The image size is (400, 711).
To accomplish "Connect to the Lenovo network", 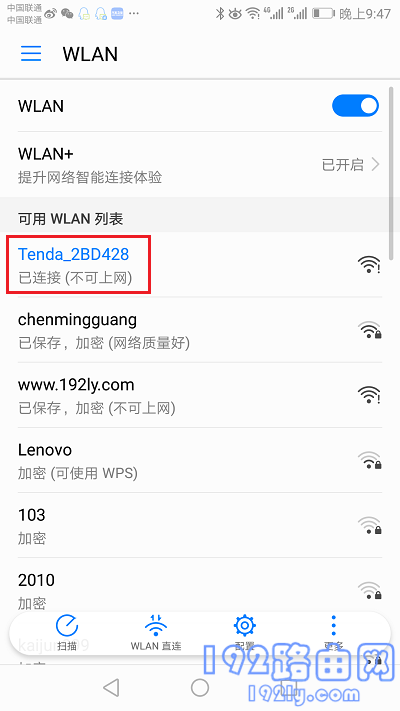I will tap(200, 460).
